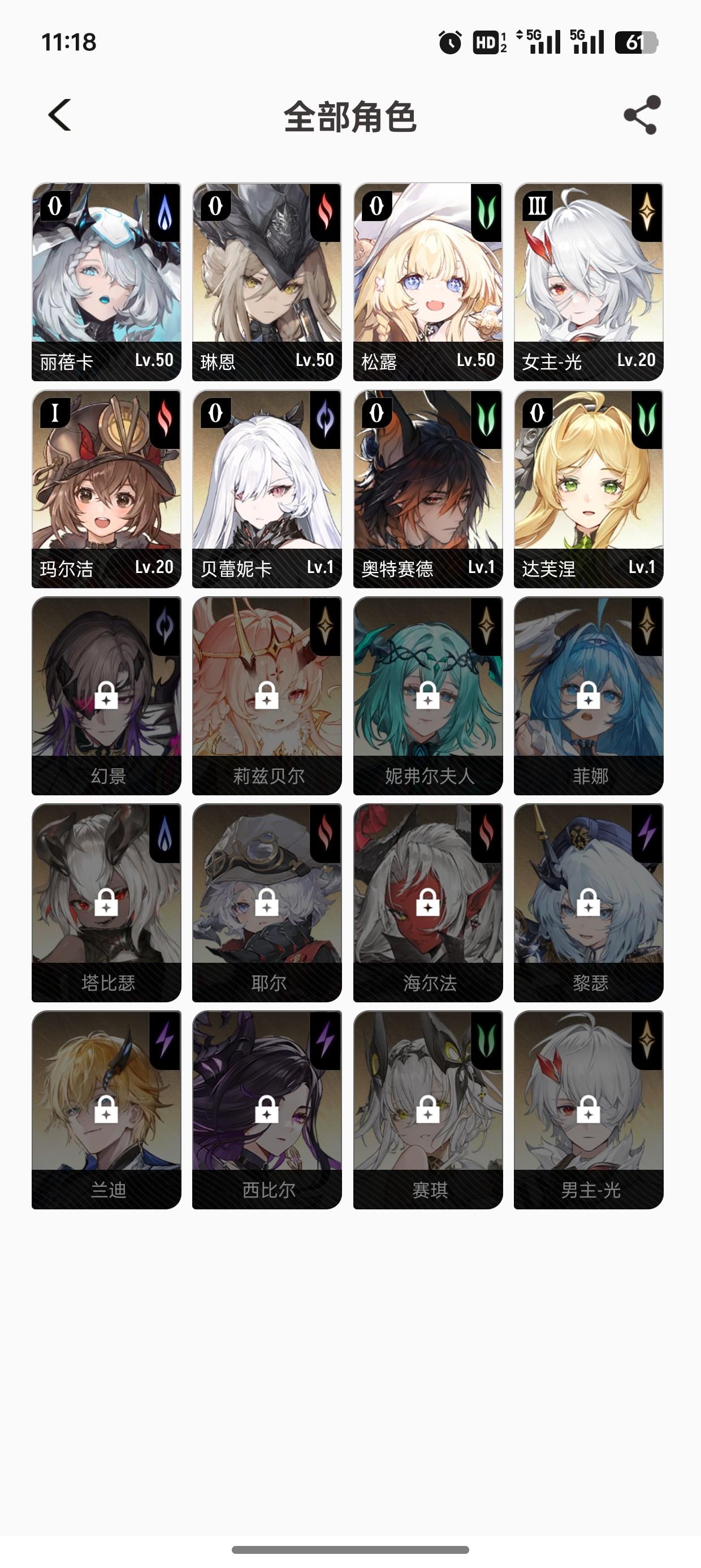Open the locked 黎瑟 character card
Image resolution: width=701 pixels, height=1568 pixels.
[589, 903]
